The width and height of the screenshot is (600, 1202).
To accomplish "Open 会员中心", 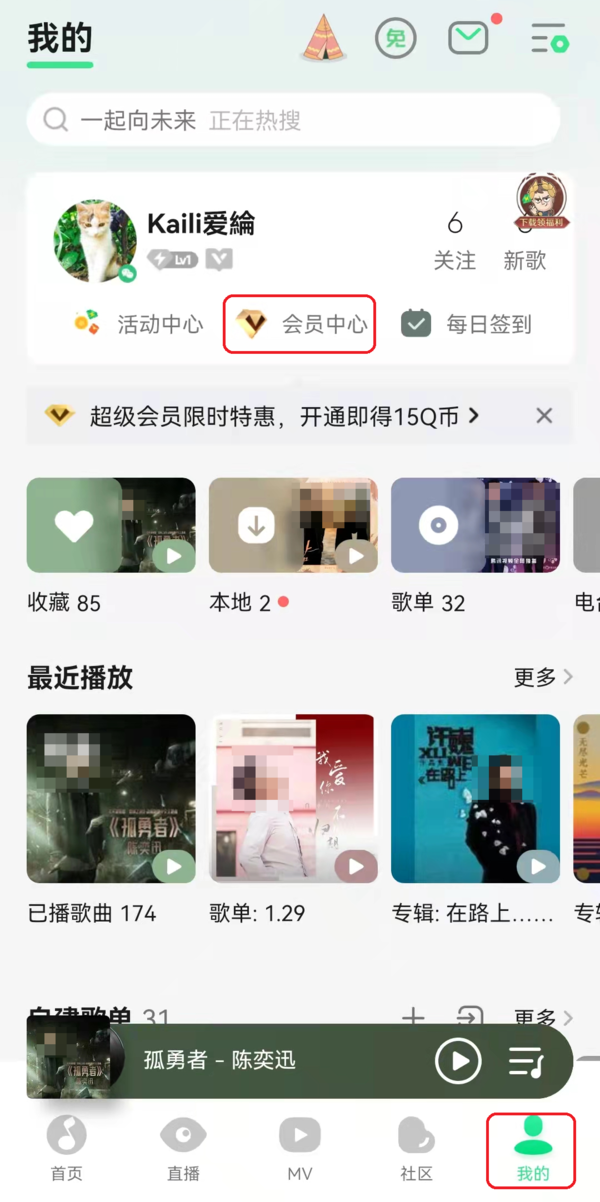I will (x=300, y=324).
